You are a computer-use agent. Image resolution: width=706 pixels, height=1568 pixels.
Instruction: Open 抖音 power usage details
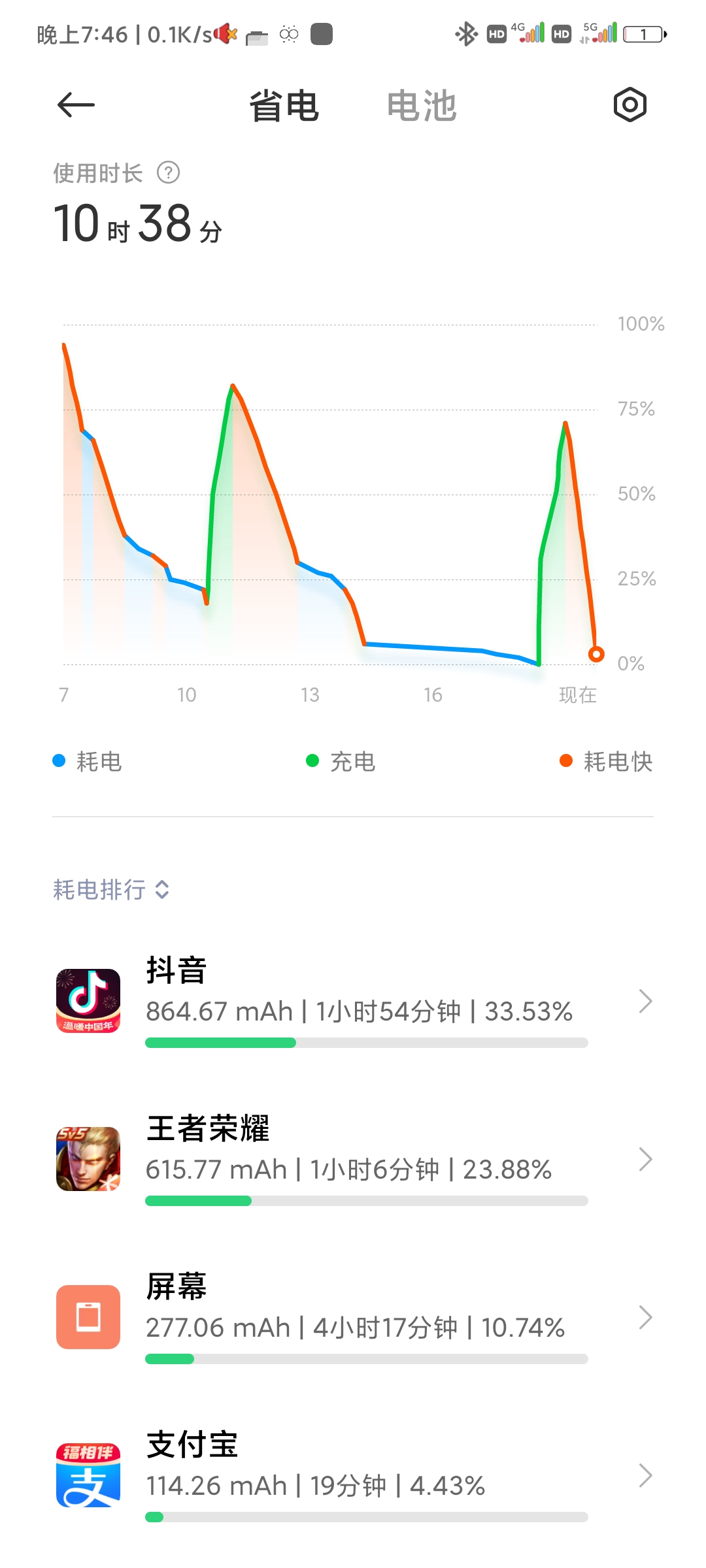click(353, 1001)
